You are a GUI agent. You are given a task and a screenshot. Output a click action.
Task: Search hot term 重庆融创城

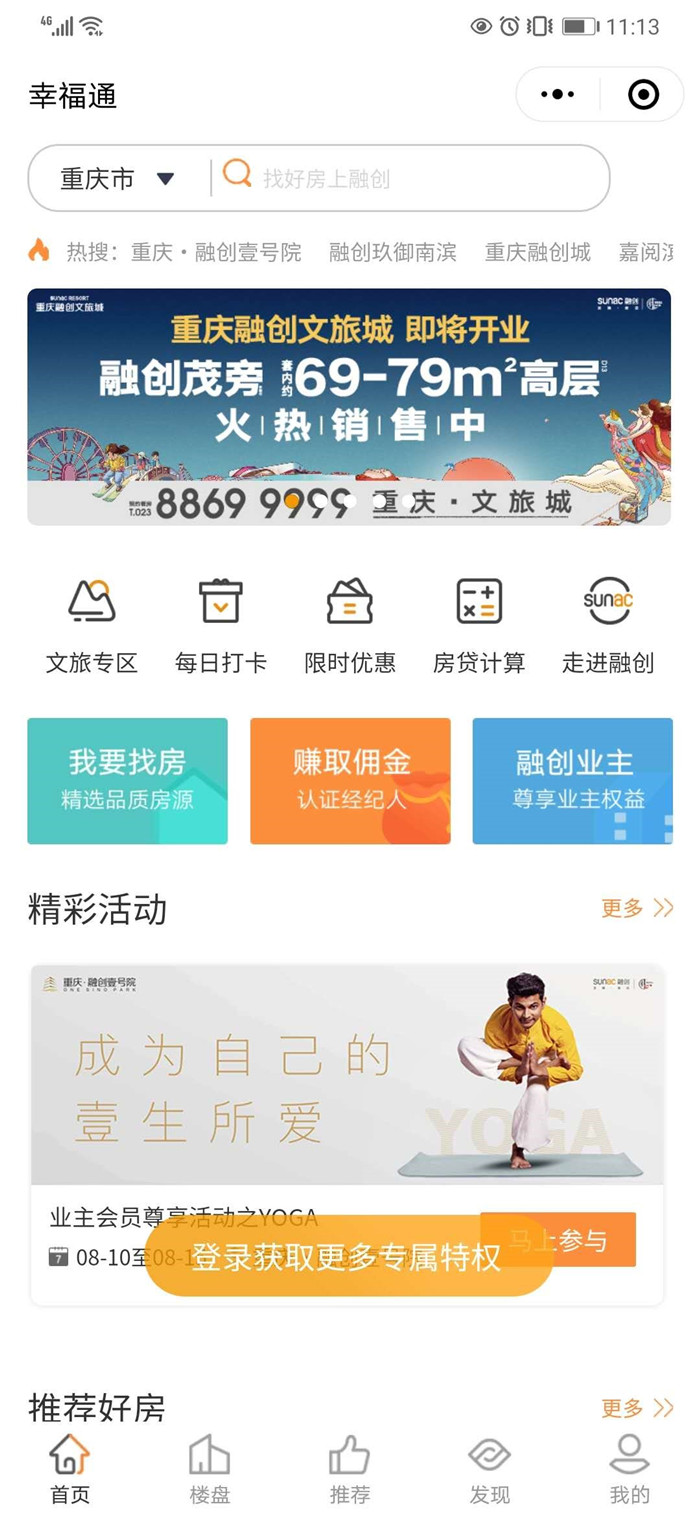click(537, 252)
